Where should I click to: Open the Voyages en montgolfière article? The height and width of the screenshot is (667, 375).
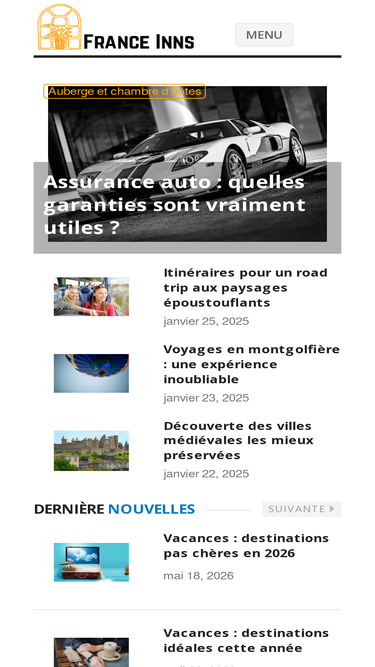point(251,364)
